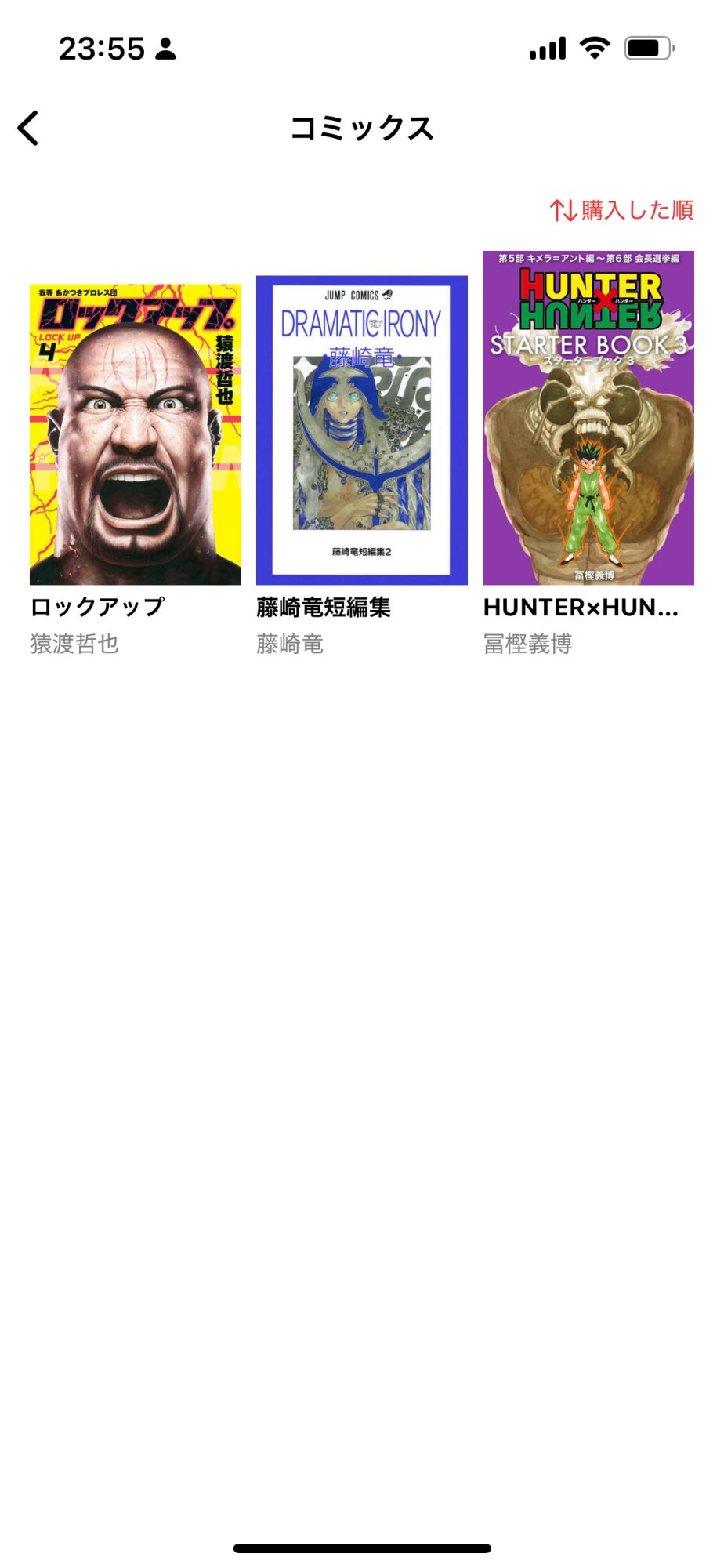Open the HUNTER×HUNTER Starter Book
Screen dimensions: 724x1568
click(588, 418)
